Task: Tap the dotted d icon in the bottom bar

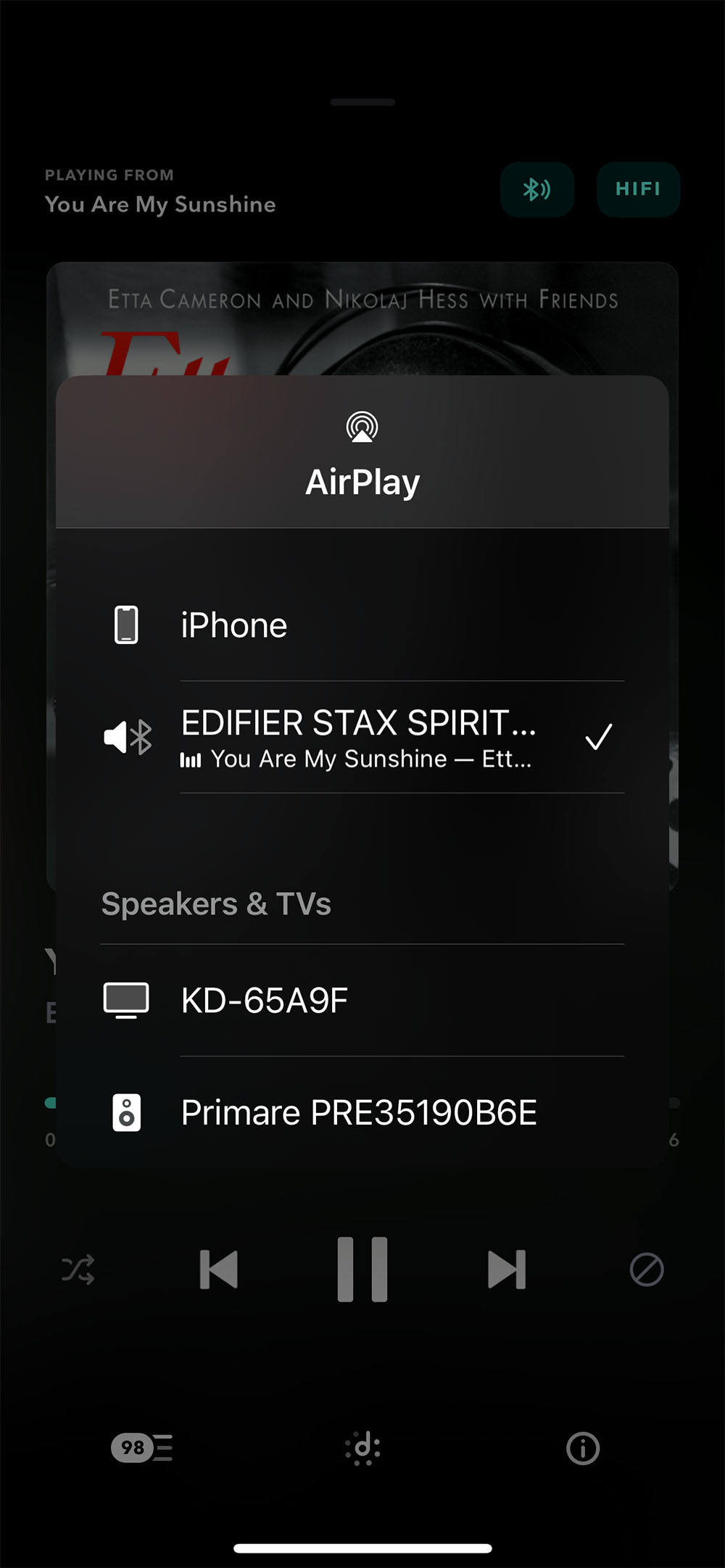Action: click(362, 1448)
